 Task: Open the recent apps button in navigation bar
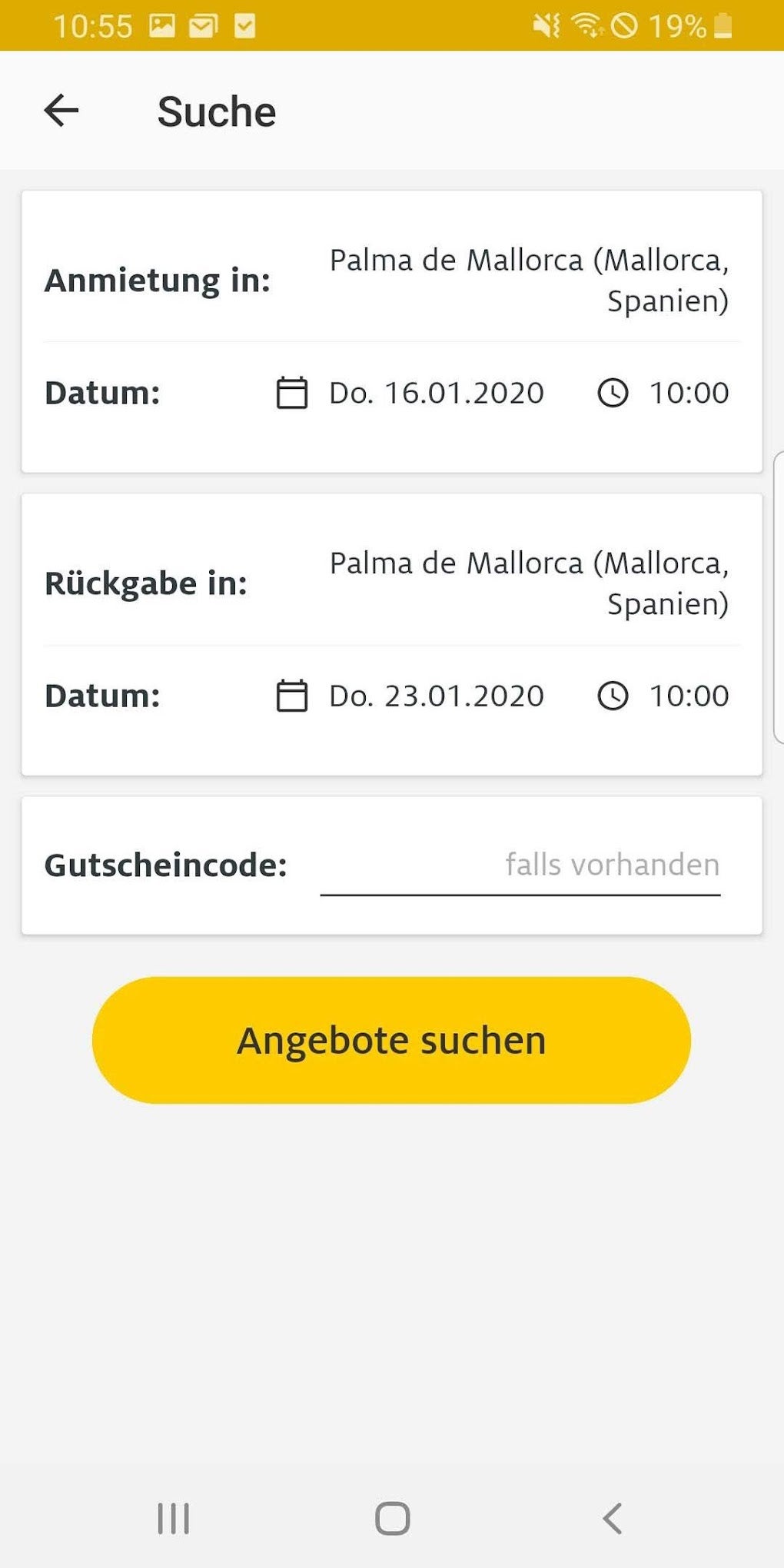(x=174, y=1518)
